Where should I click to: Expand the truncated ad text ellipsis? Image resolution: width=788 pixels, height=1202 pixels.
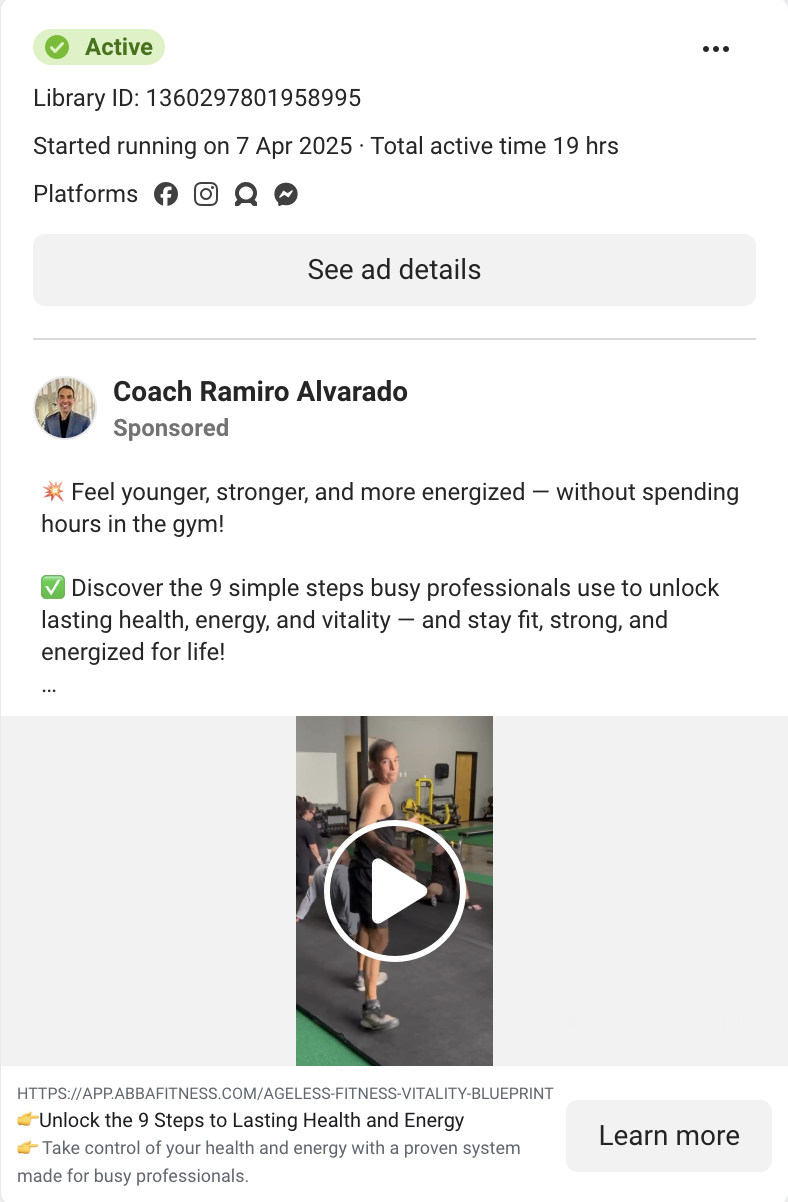pos(49,687)
